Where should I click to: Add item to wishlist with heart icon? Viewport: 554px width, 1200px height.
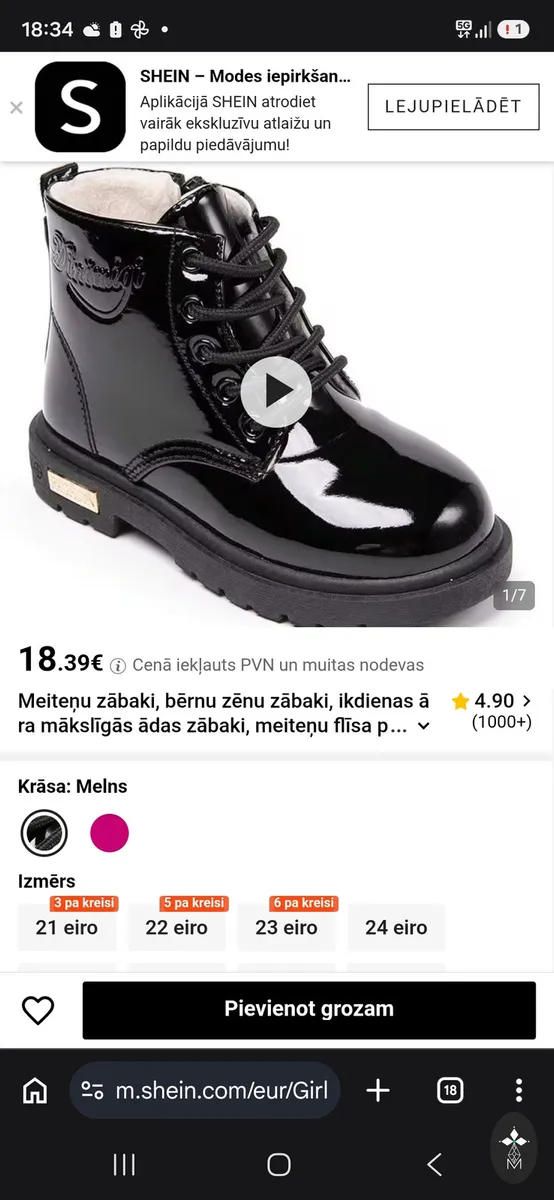tap(38, 1010)
